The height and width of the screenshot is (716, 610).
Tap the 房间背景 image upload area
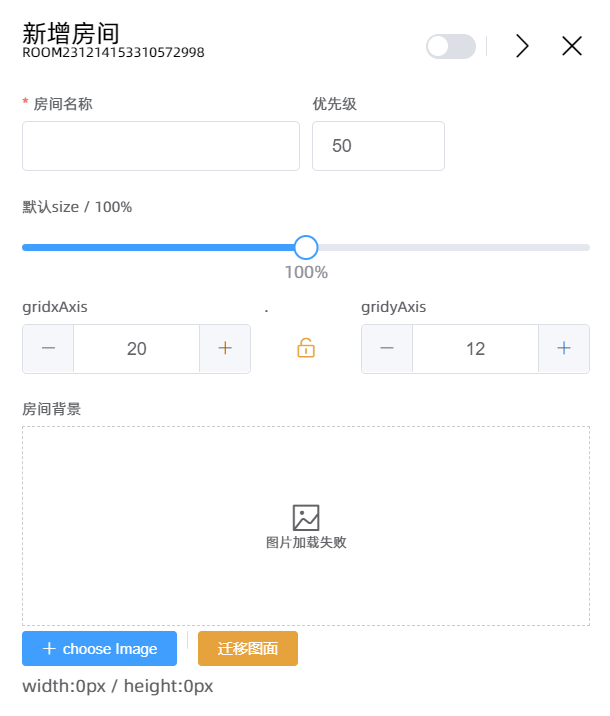click(306, 526)
